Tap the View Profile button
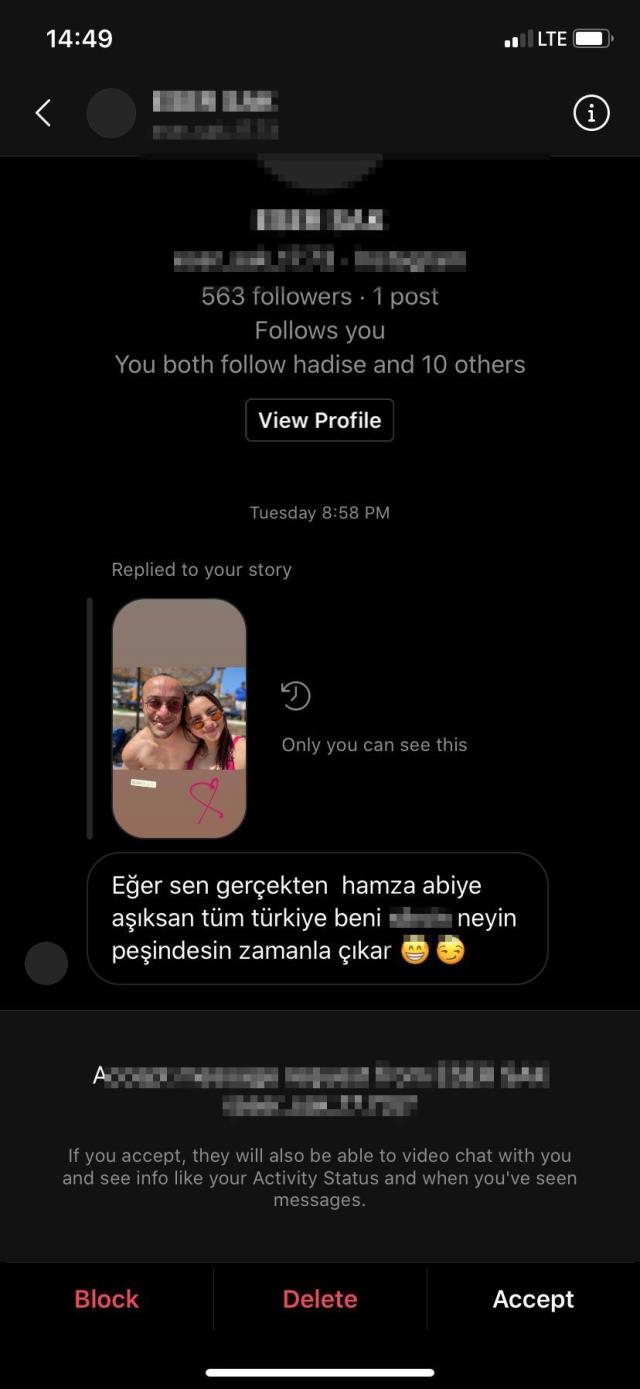This screenshot has width=640, height=1389. pyautogui.click(x=320, y=420)
